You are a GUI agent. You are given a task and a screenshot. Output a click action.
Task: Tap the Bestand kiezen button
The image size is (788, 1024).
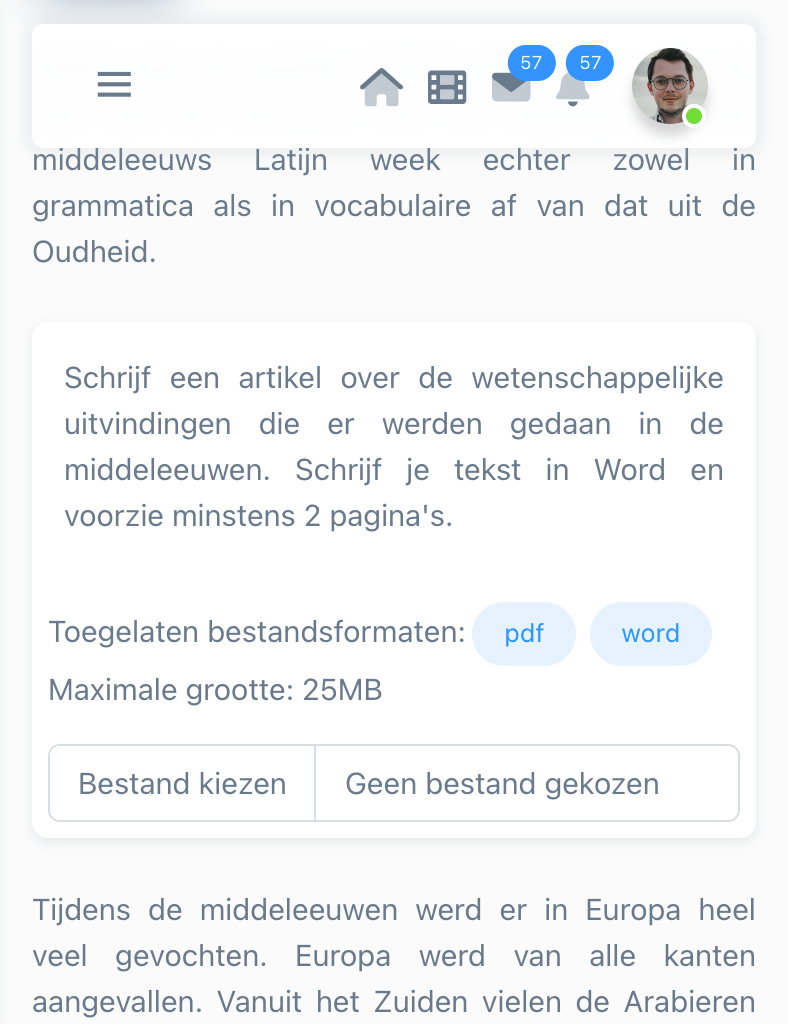pos(182,783)
